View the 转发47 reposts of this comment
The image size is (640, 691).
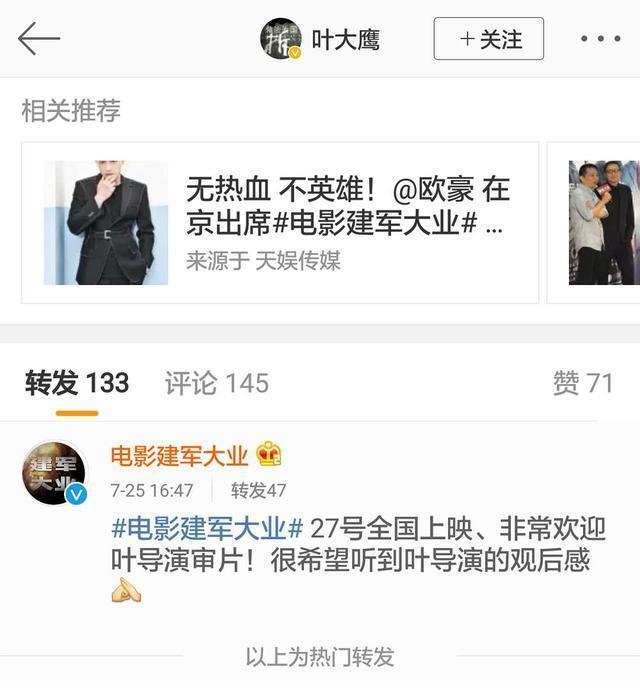tap(258, 490)
